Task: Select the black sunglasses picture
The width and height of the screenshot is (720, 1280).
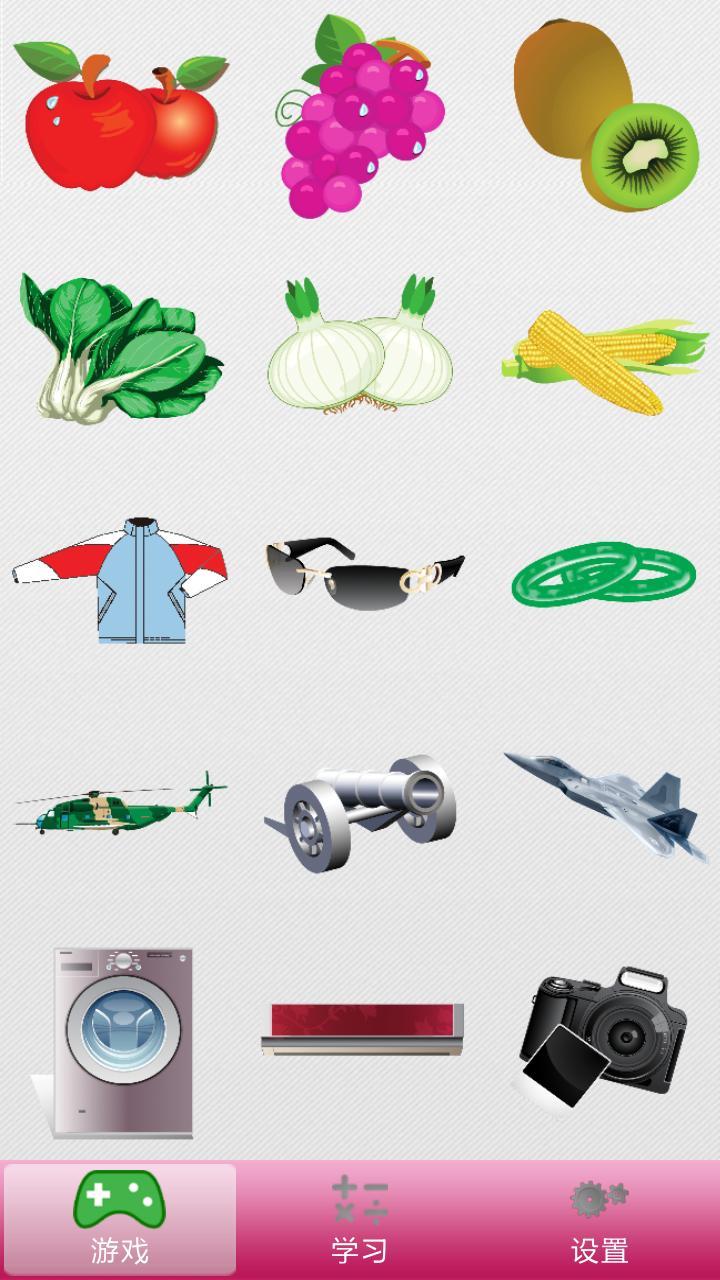Action: [x=365, y=574]
